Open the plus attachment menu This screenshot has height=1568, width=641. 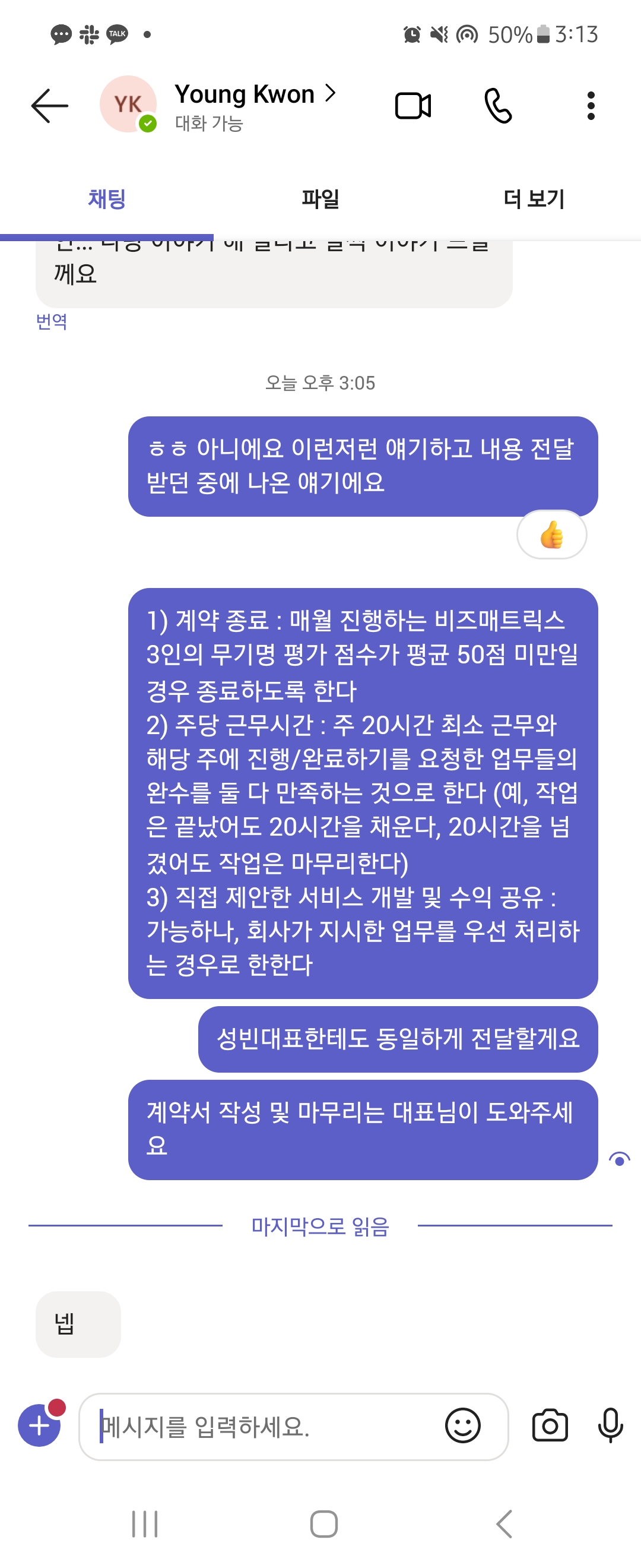39,1425
